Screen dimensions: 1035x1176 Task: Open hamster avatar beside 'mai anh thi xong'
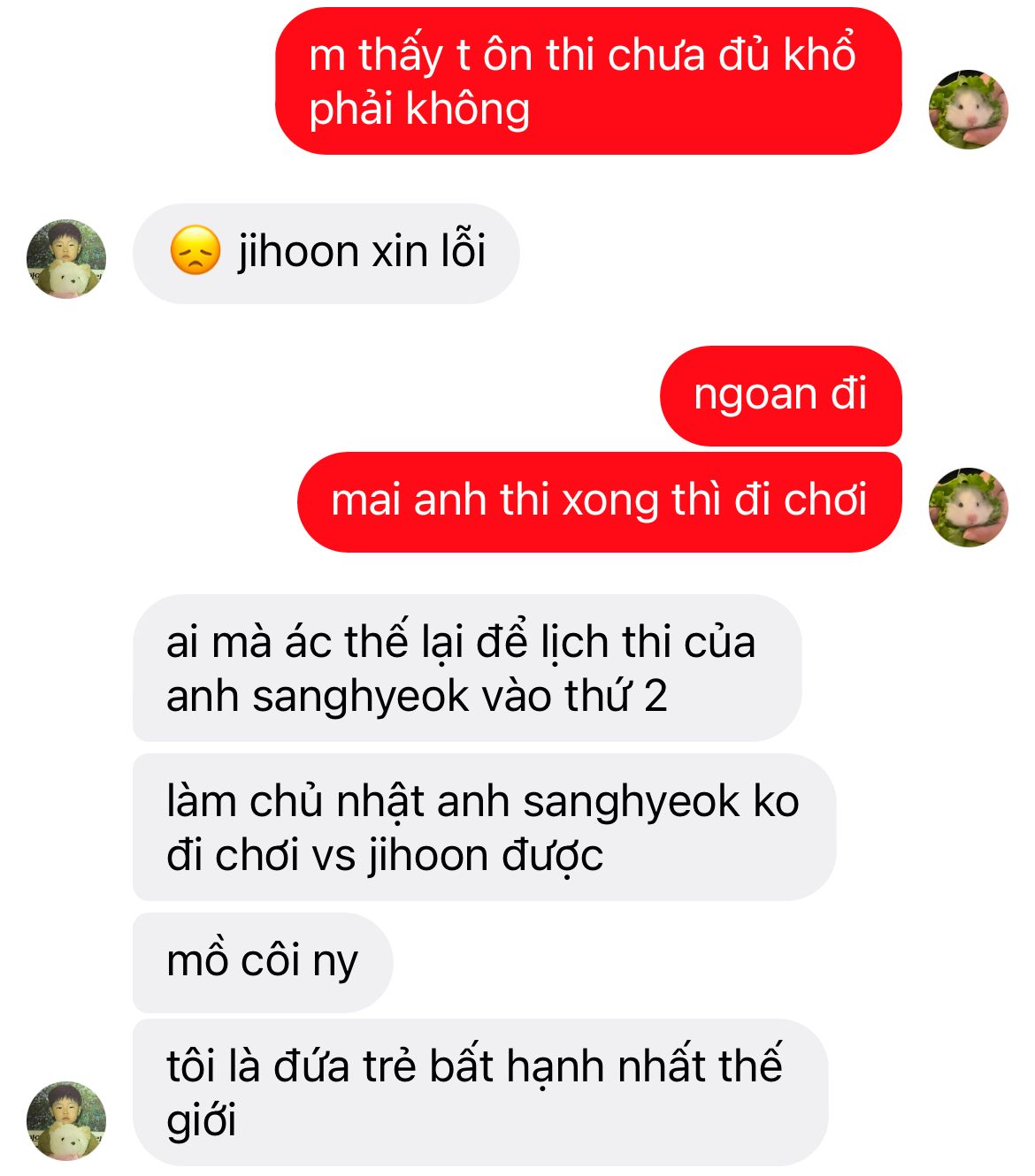968,508
